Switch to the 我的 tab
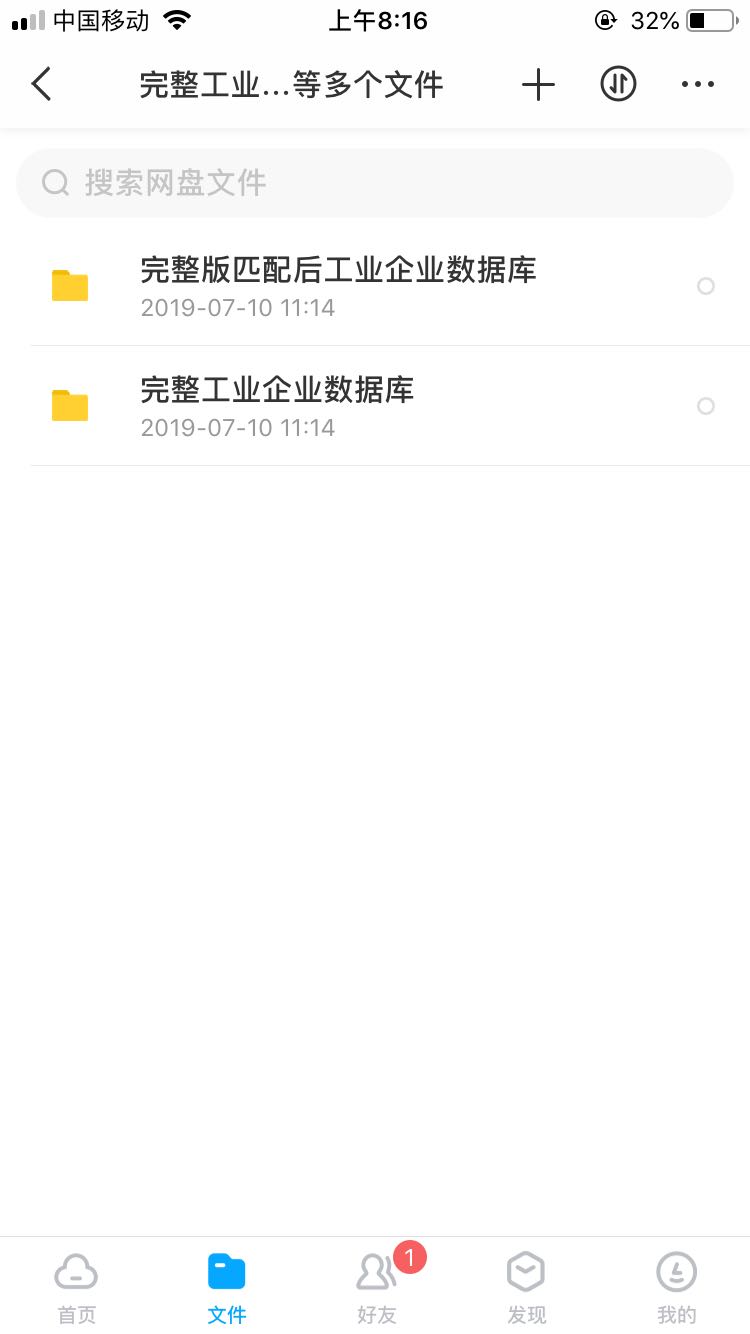This screenshot has height=1334, width=750. [x=677, y=1288]
